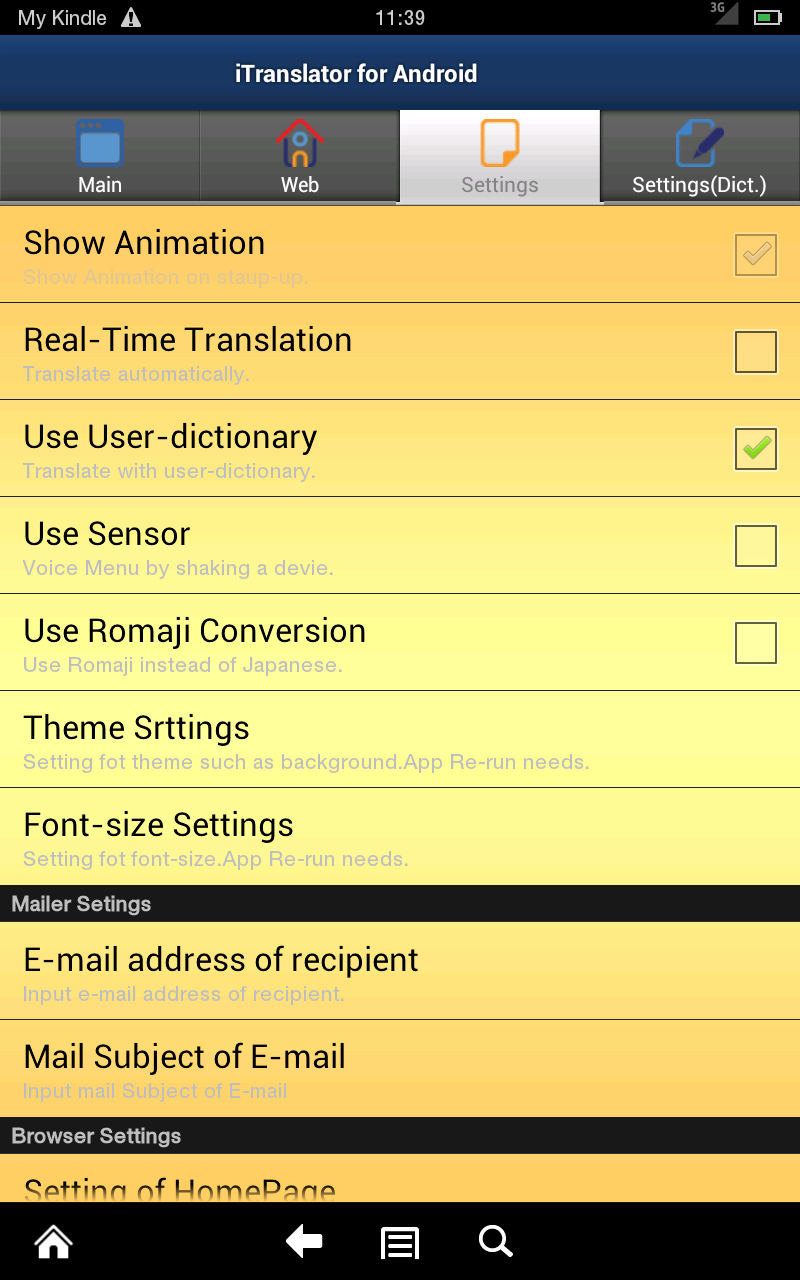Switch to the Settings(Dict.) tab

point(699,157)
